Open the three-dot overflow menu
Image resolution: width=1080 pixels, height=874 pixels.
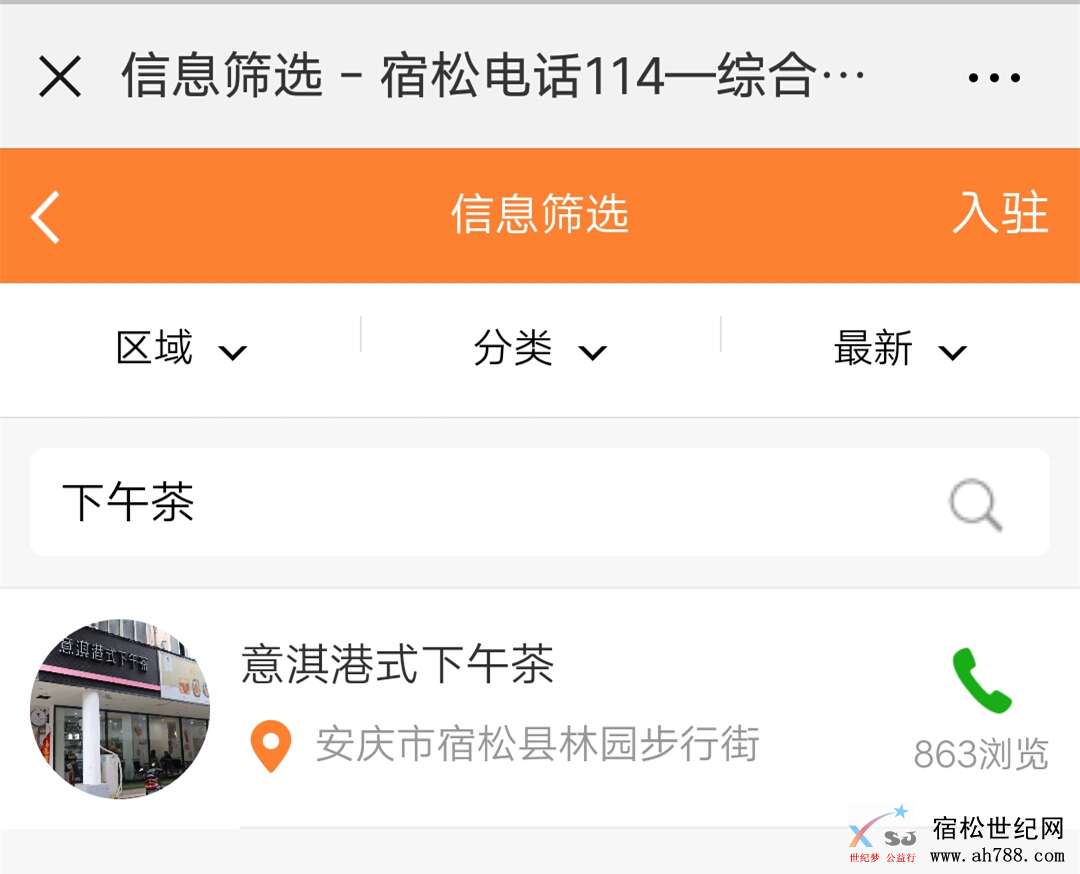pos(994,77)
